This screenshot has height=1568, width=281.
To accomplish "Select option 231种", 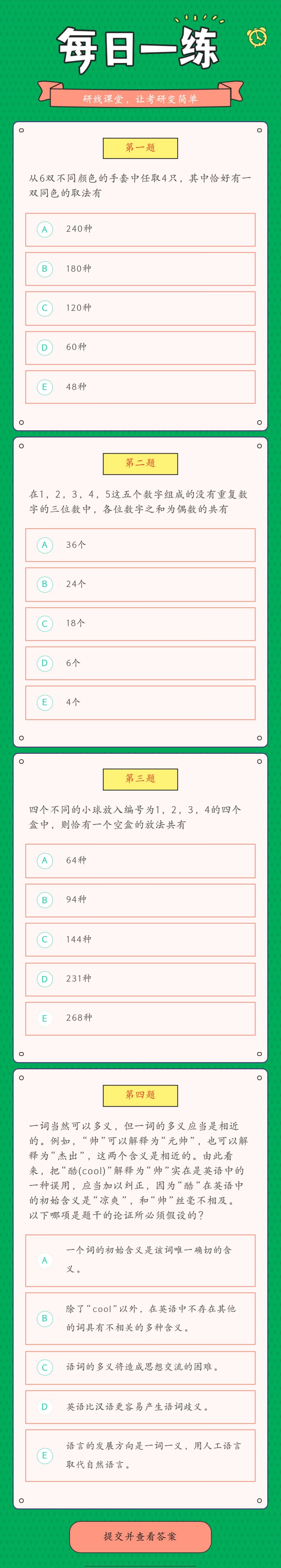I will point(140,979).
